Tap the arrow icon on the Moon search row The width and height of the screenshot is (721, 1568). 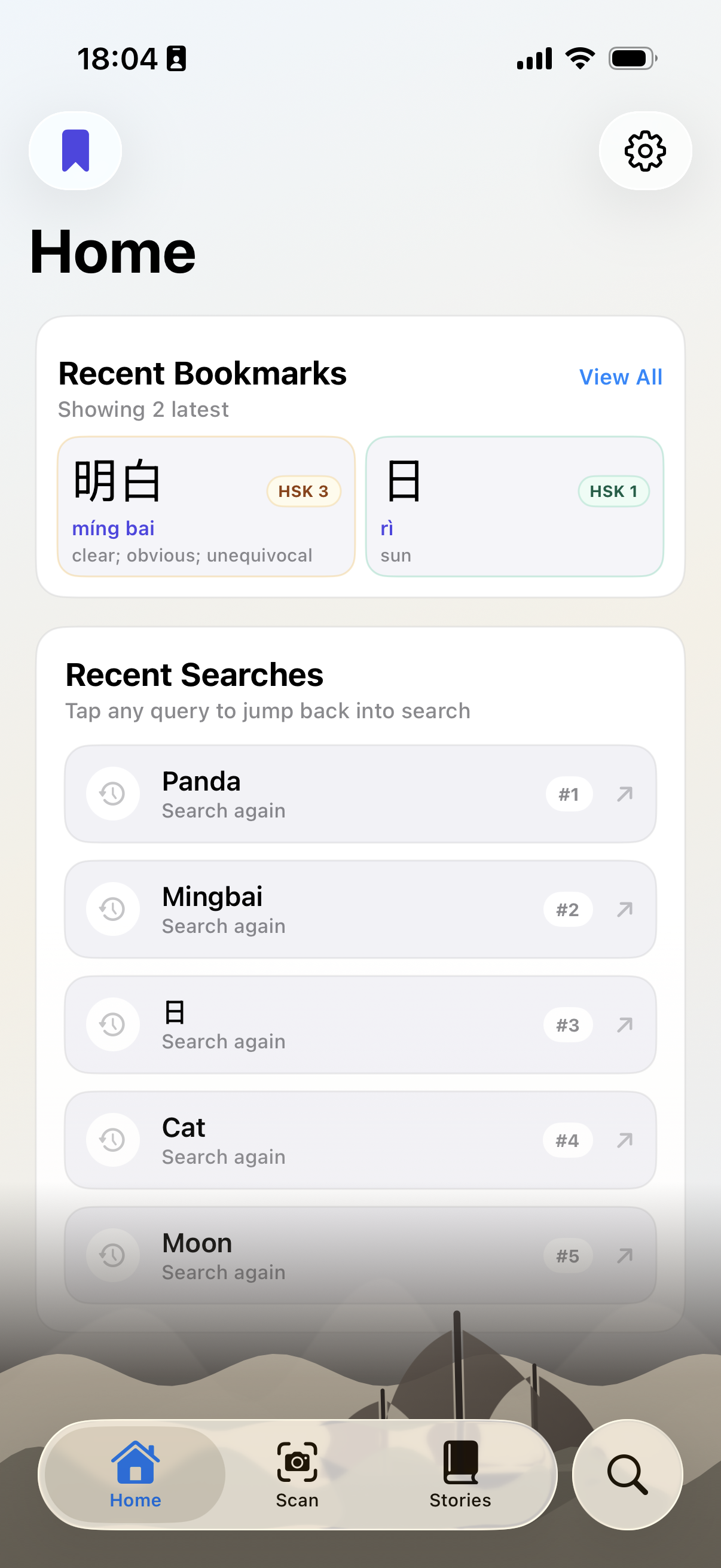tap(625, 1256)
